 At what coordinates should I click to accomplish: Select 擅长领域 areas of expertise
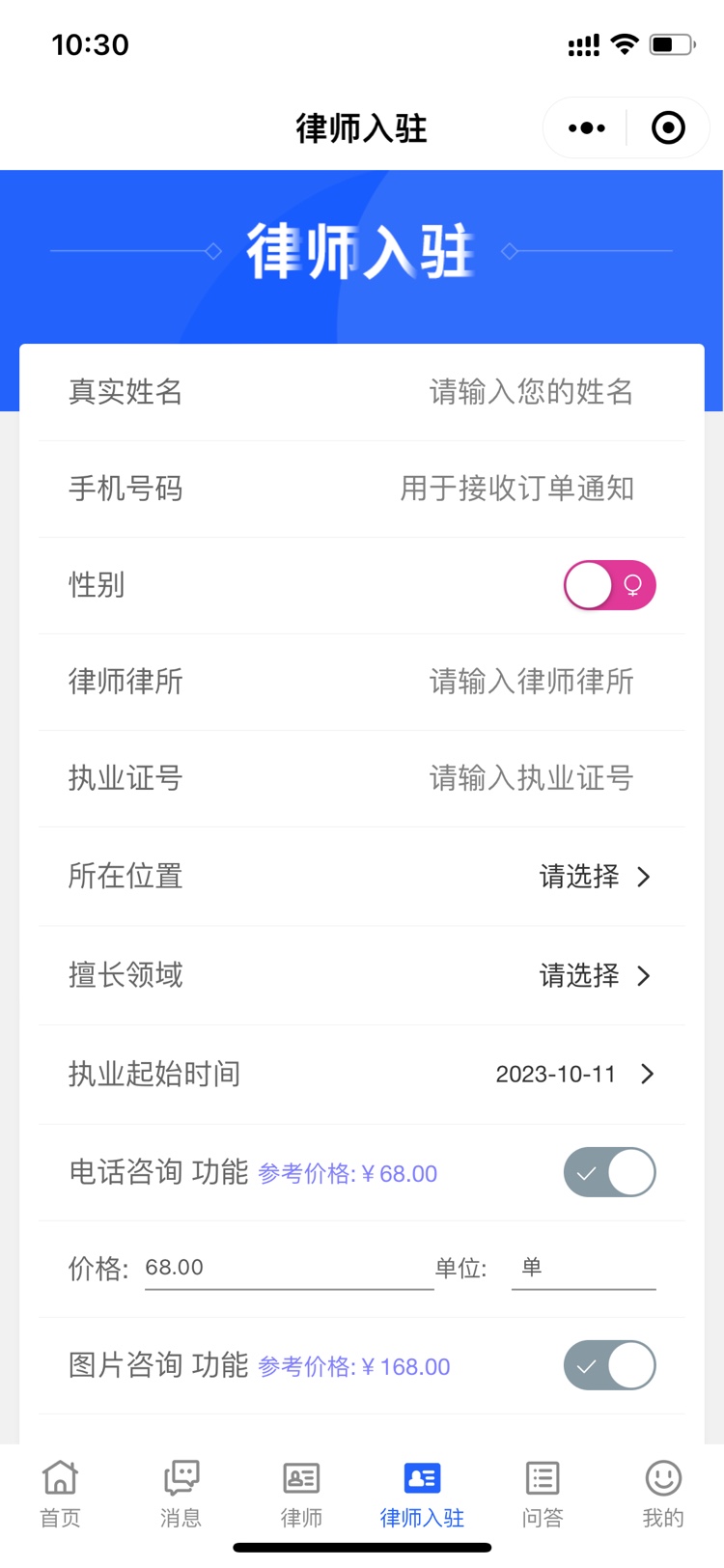click(362, 975)
